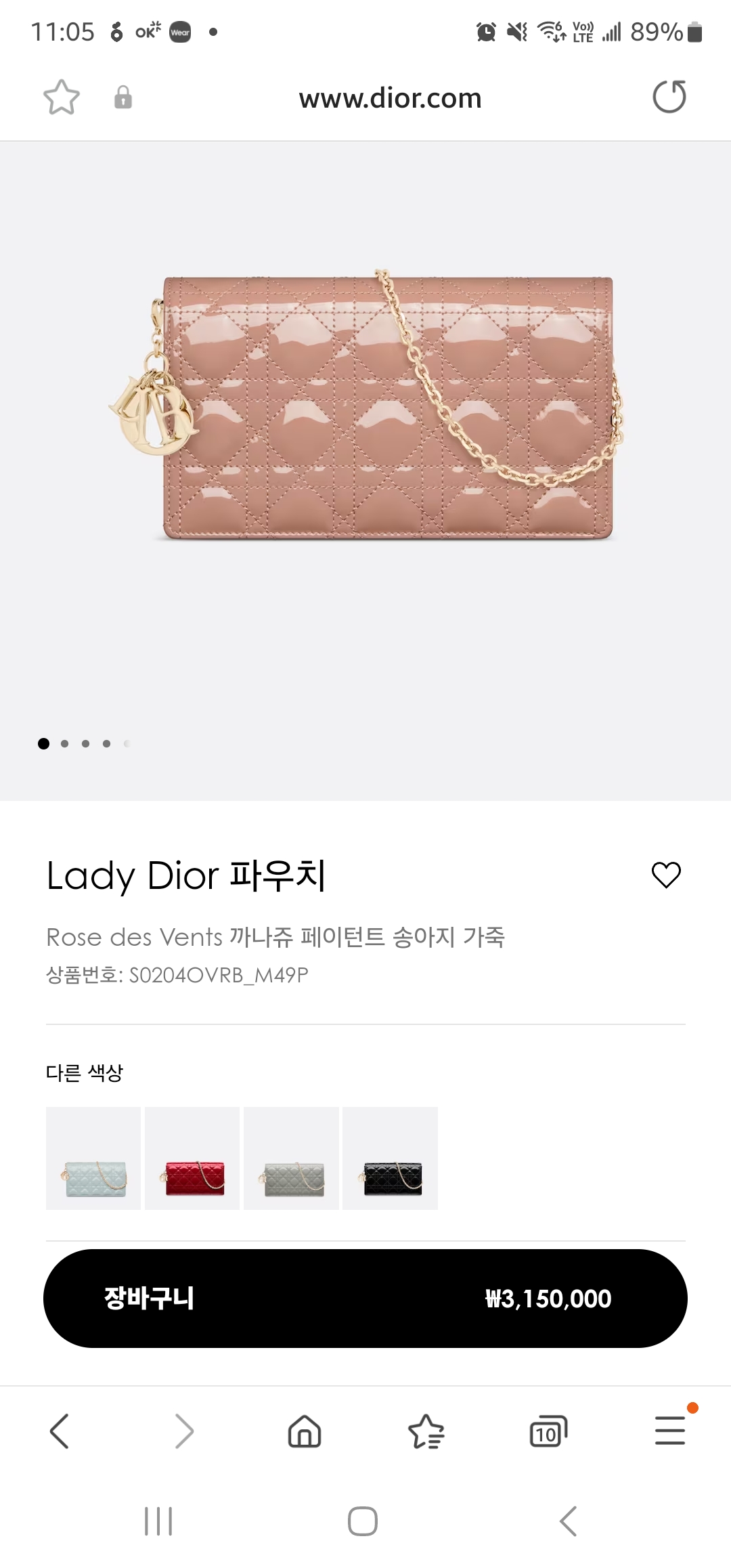This screenshot has height=1568, width=731.
Task: Go back to previous browser page
Action: [60, 1431]
